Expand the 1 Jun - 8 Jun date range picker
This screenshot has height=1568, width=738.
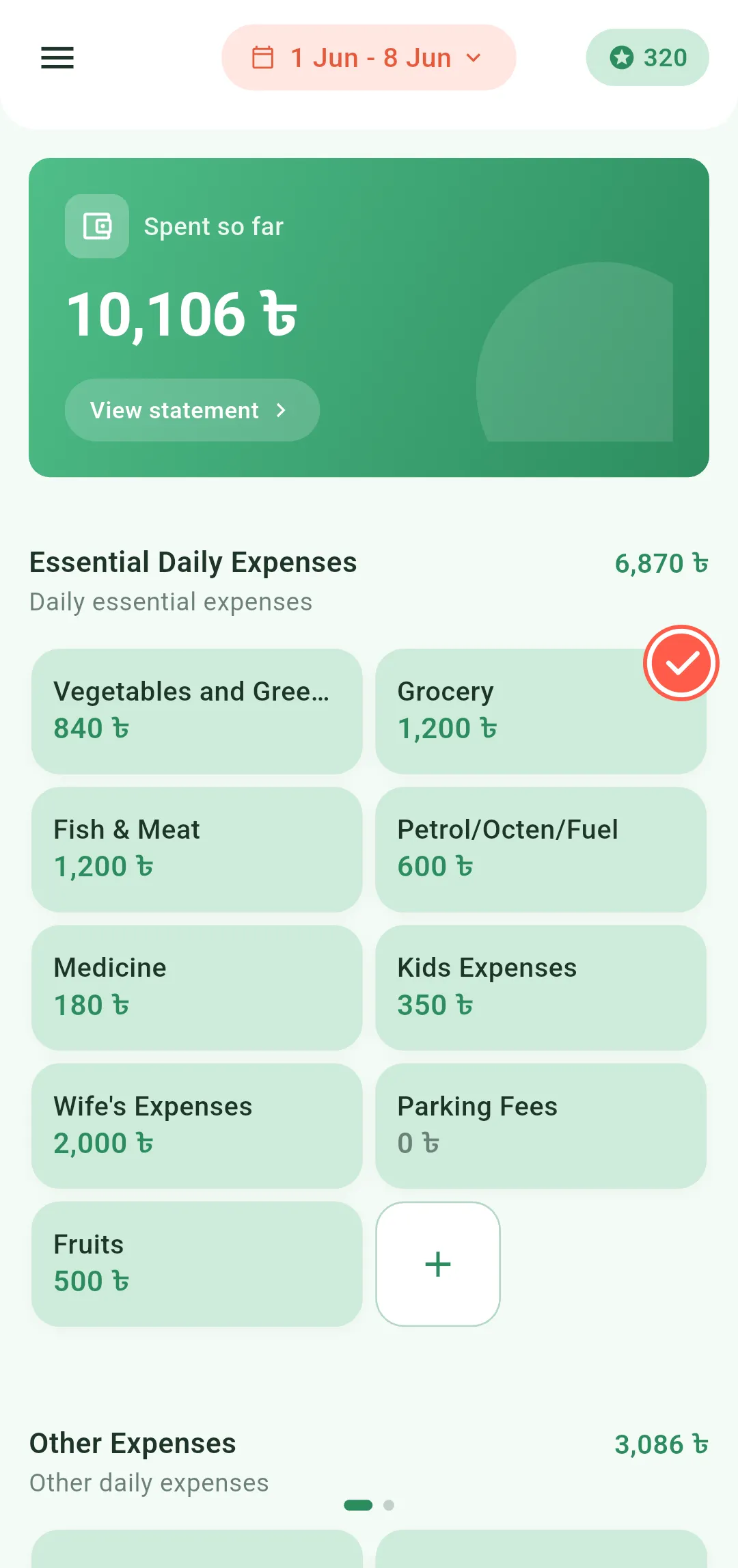point(368,57)
